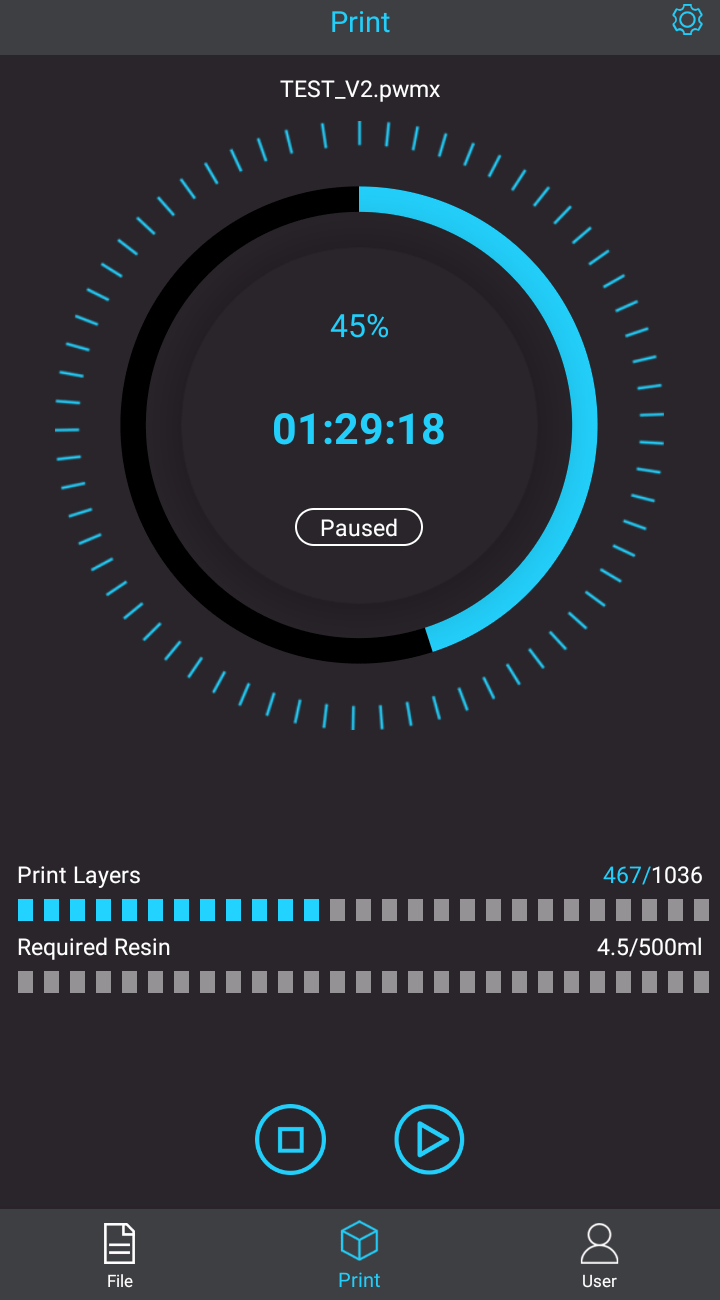Select the Print tab

coord(359,1255)
